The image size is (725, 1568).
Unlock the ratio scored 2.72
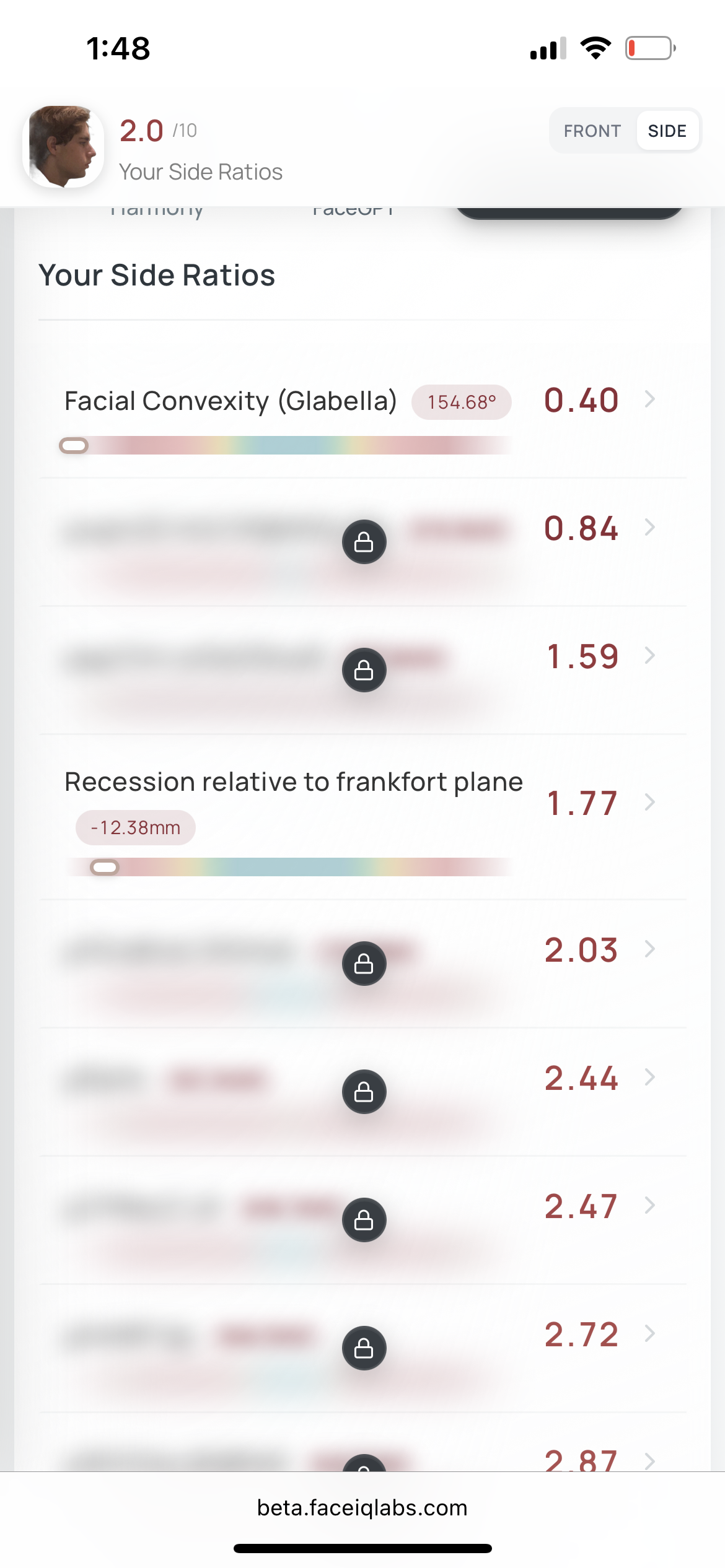tap(364, 1348)
